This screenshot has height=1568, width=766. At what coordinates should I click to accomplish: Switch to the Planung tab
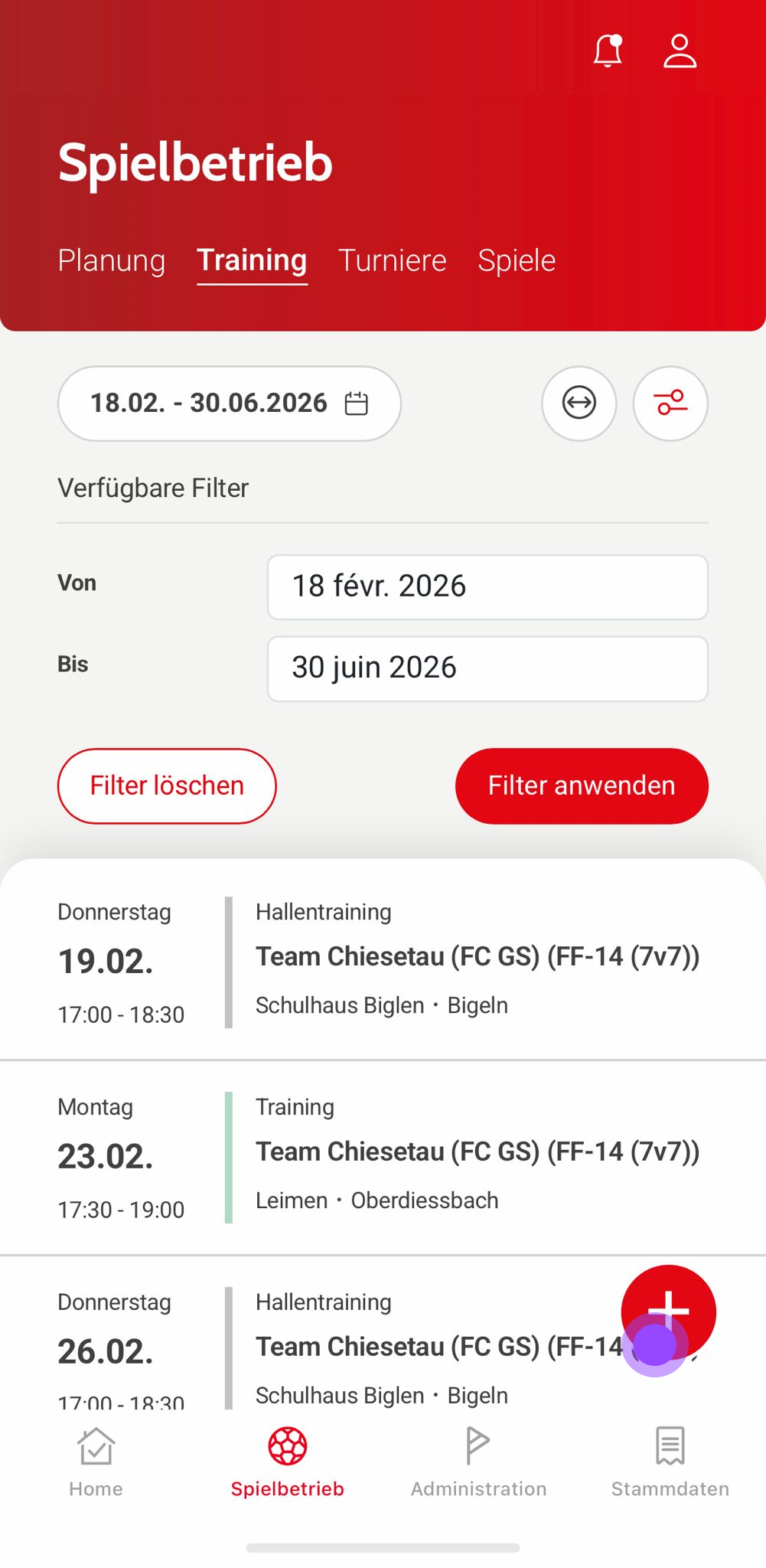click(x=112, y=260)
